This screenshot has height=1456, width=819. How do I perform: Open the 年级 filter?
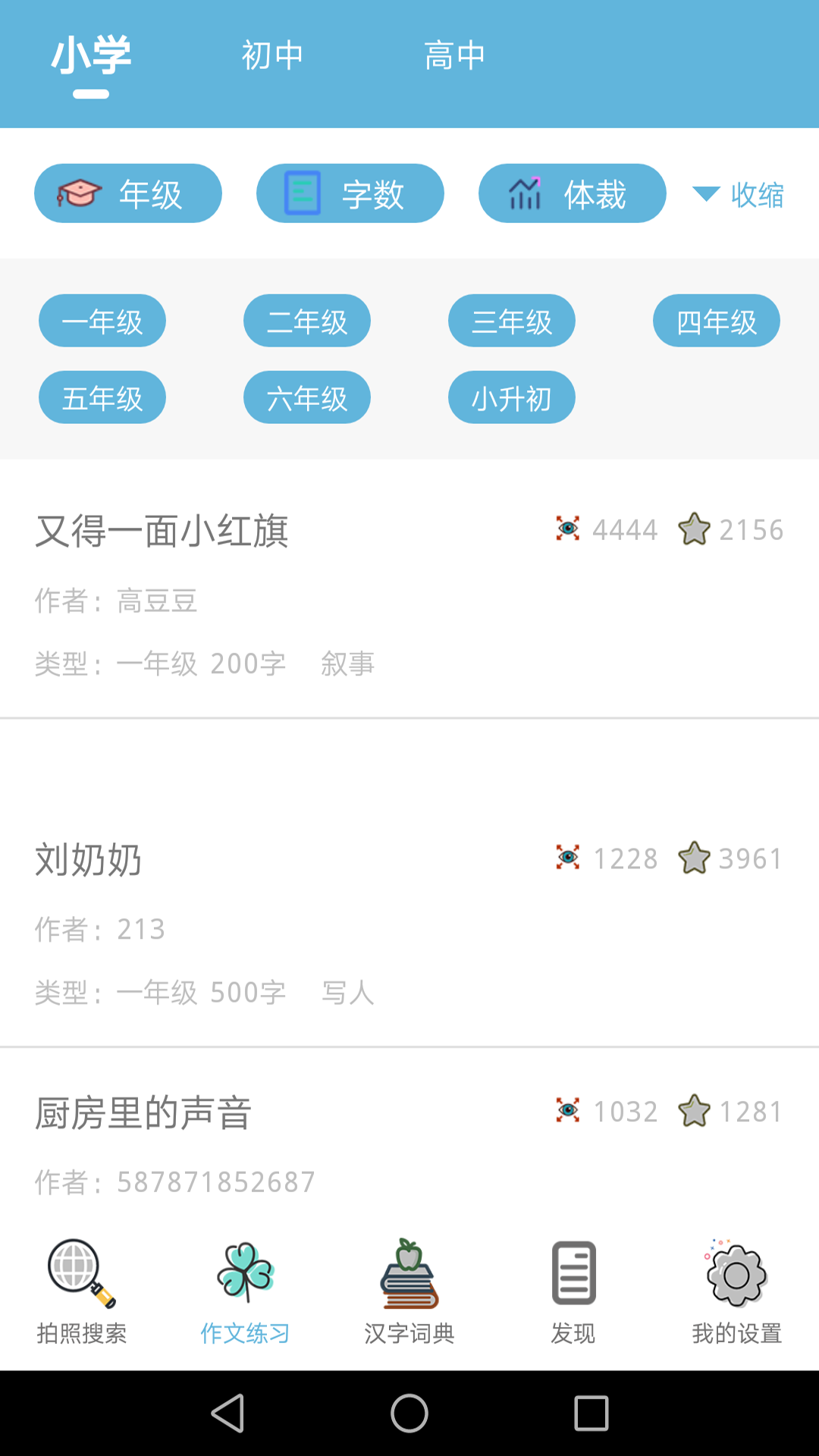point(128,193)
